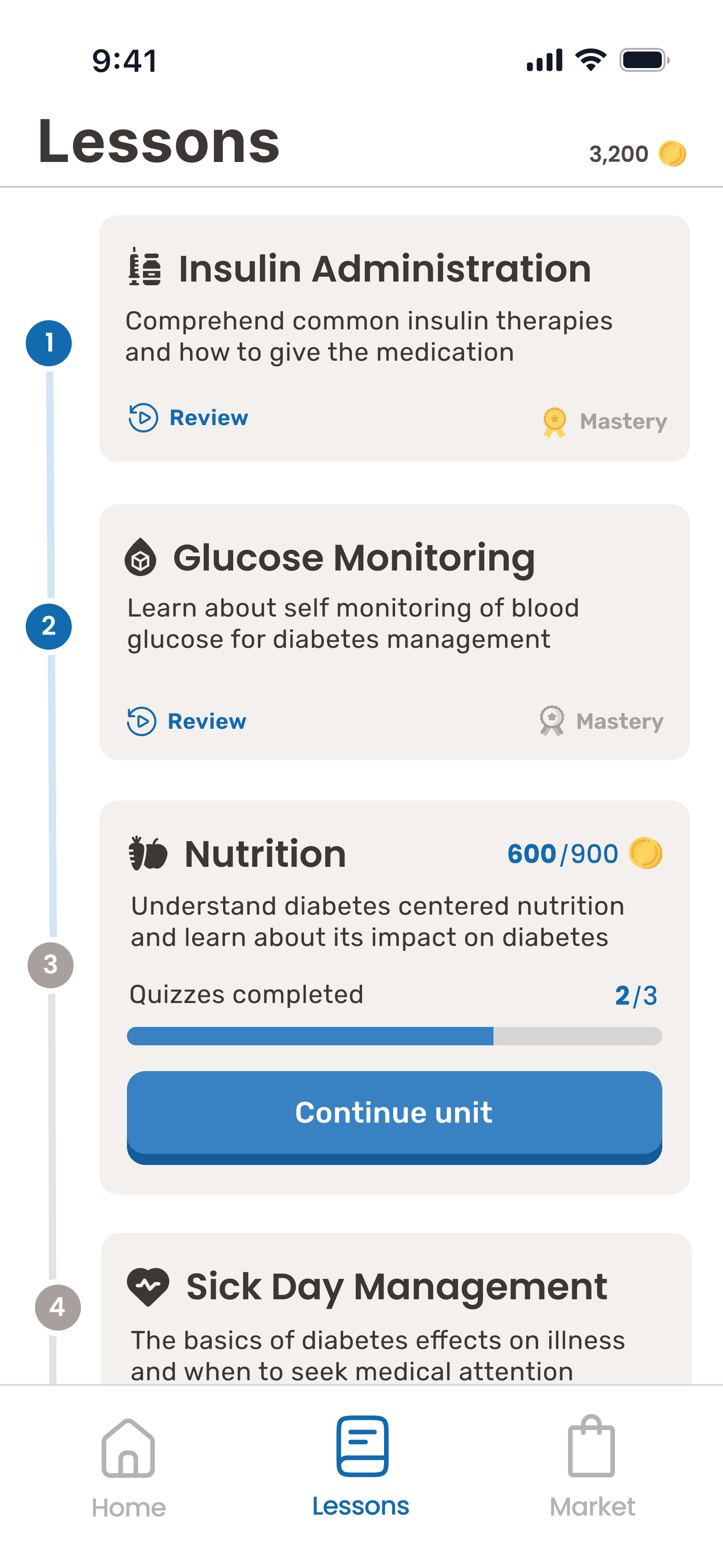Image resolution: width=723 pixels, height=1568 pixels.
Task: Review the Insulin Administration lesson
Action: click(189, 418)
